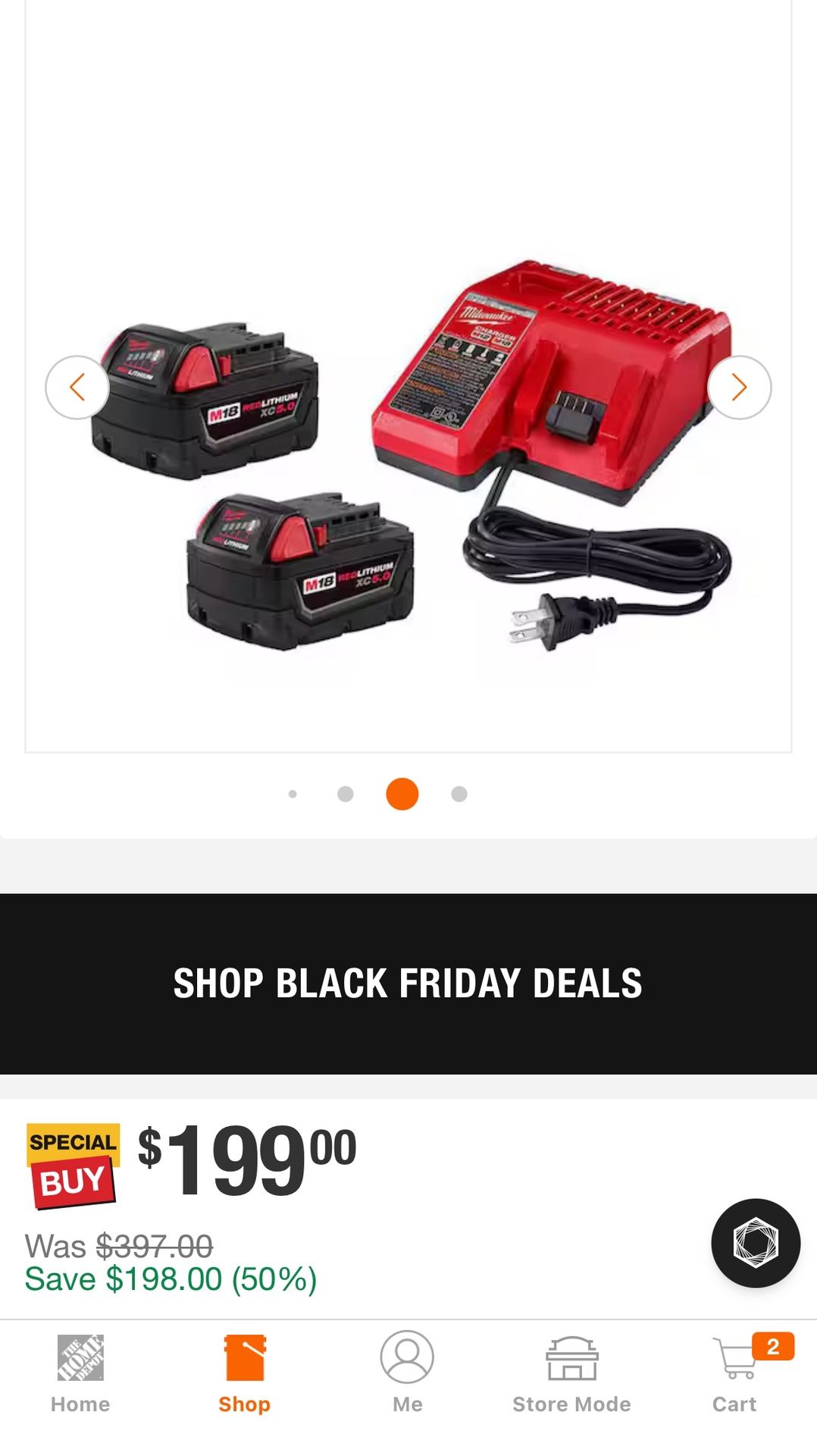Open Shop Black Friday Deals banner
Viewport: 817px width, 1456px height.
409,984
